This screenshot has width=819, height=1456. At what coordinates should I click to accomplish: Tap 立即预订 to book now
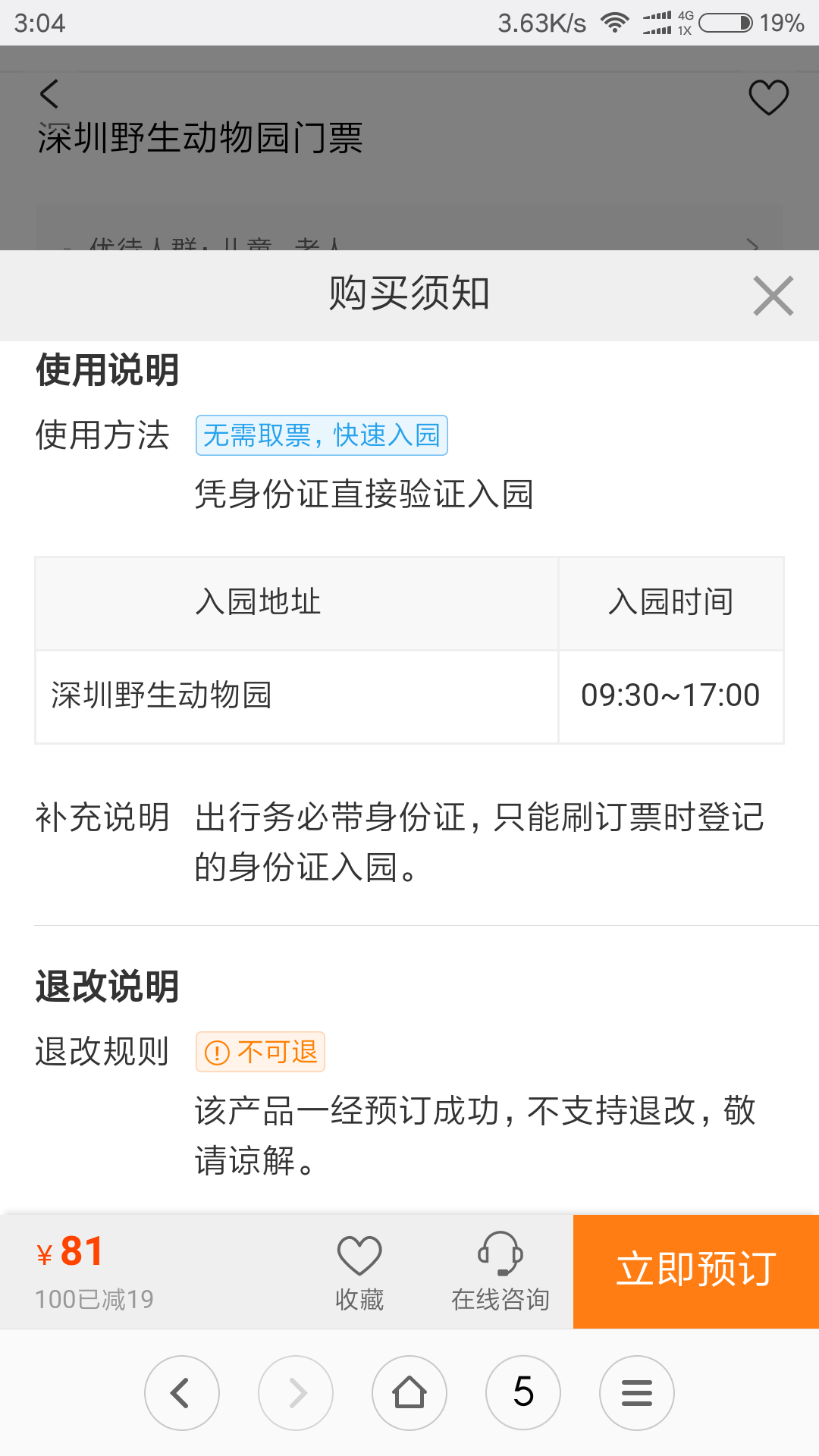696,1271
